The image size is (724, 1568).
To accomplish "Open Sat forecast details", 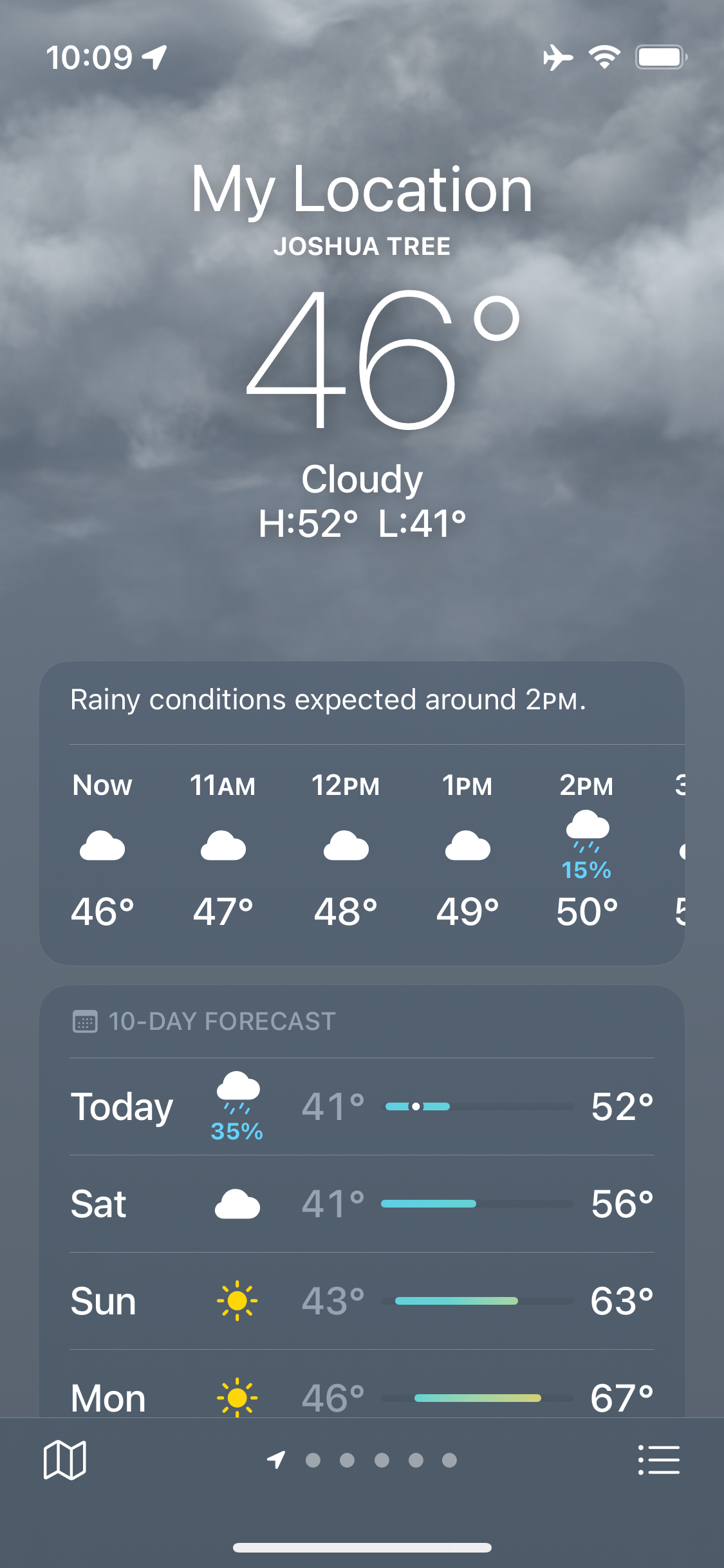I will coord(362,1204).
